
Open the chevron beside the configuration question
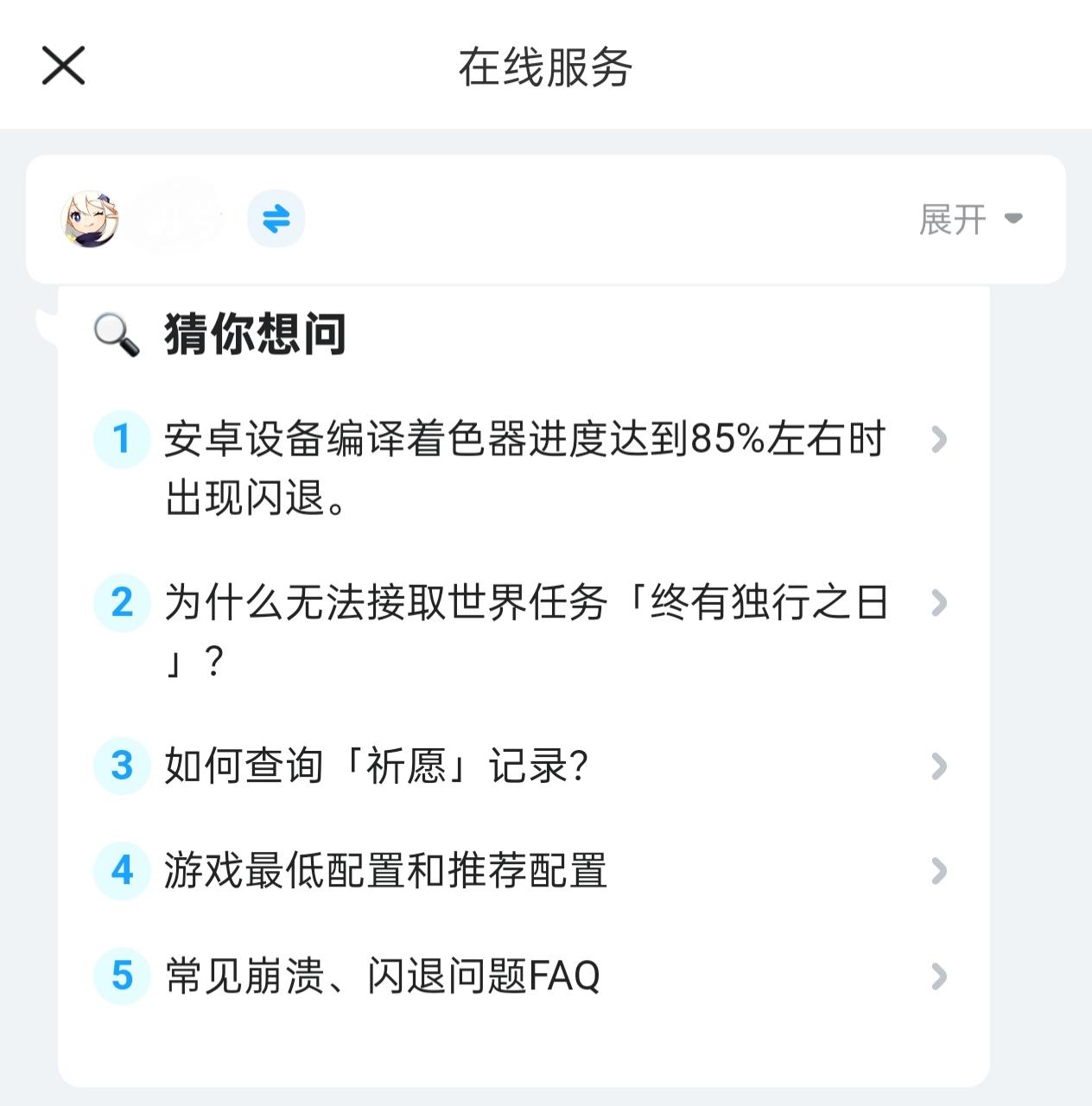(939, 873)
